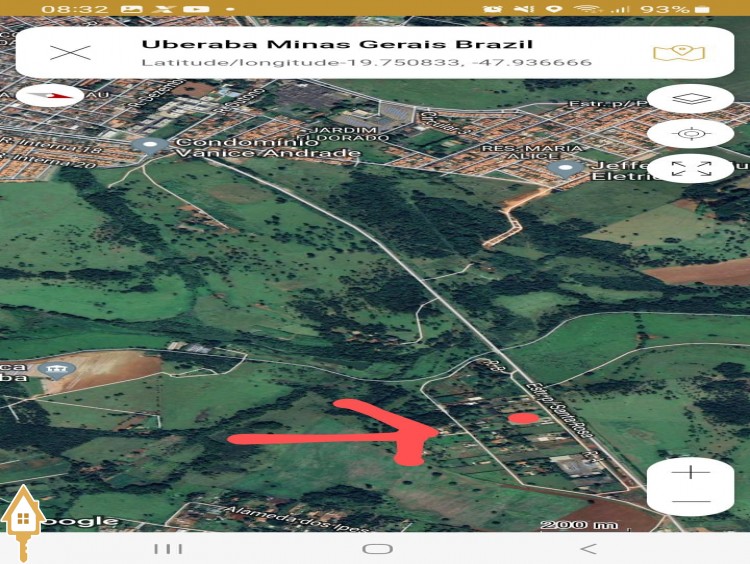
Task: Go back using the system back button
Action: 588,548
